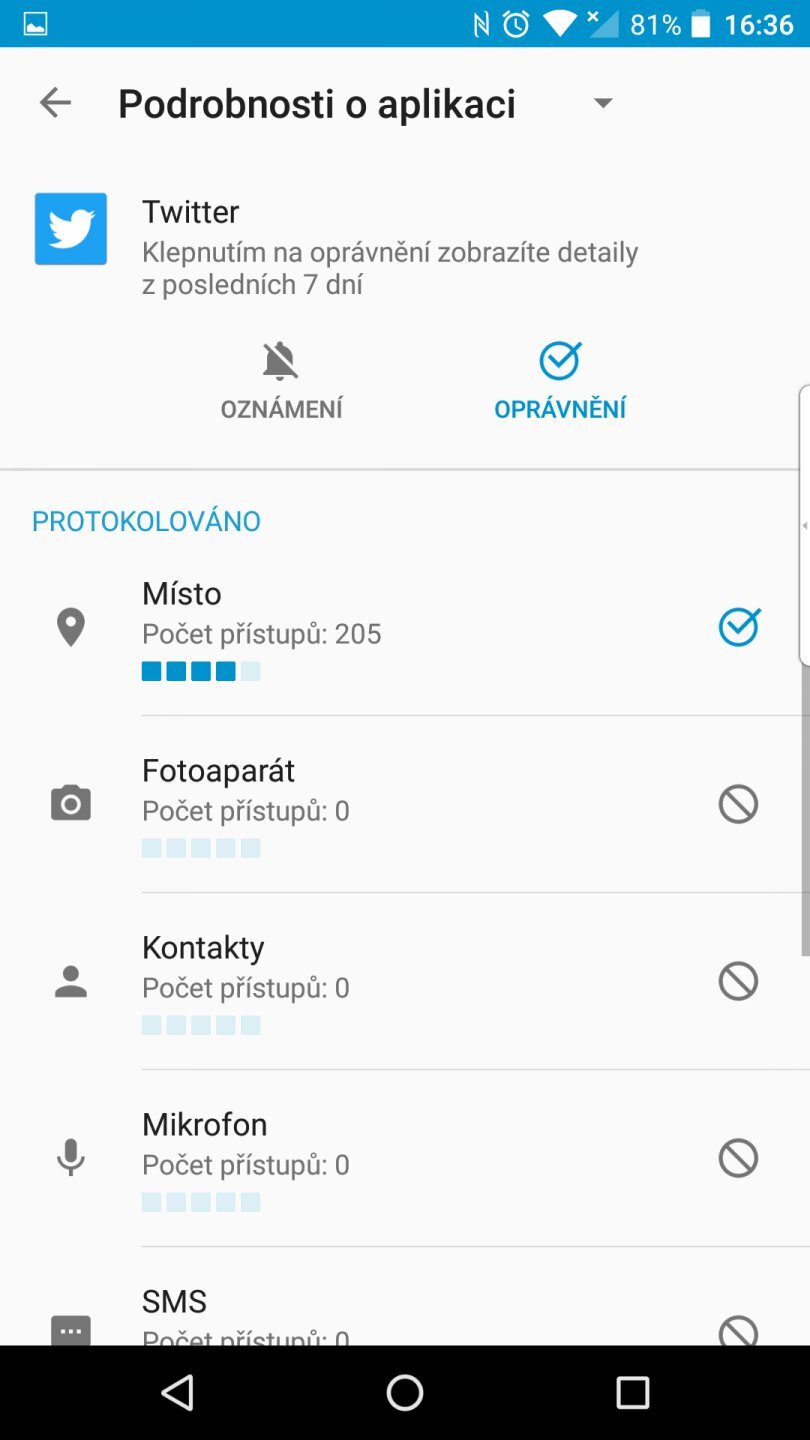Tap the Twitter app icon
The width and height of the screenshot is (810, 1440).
coord(70,228)
